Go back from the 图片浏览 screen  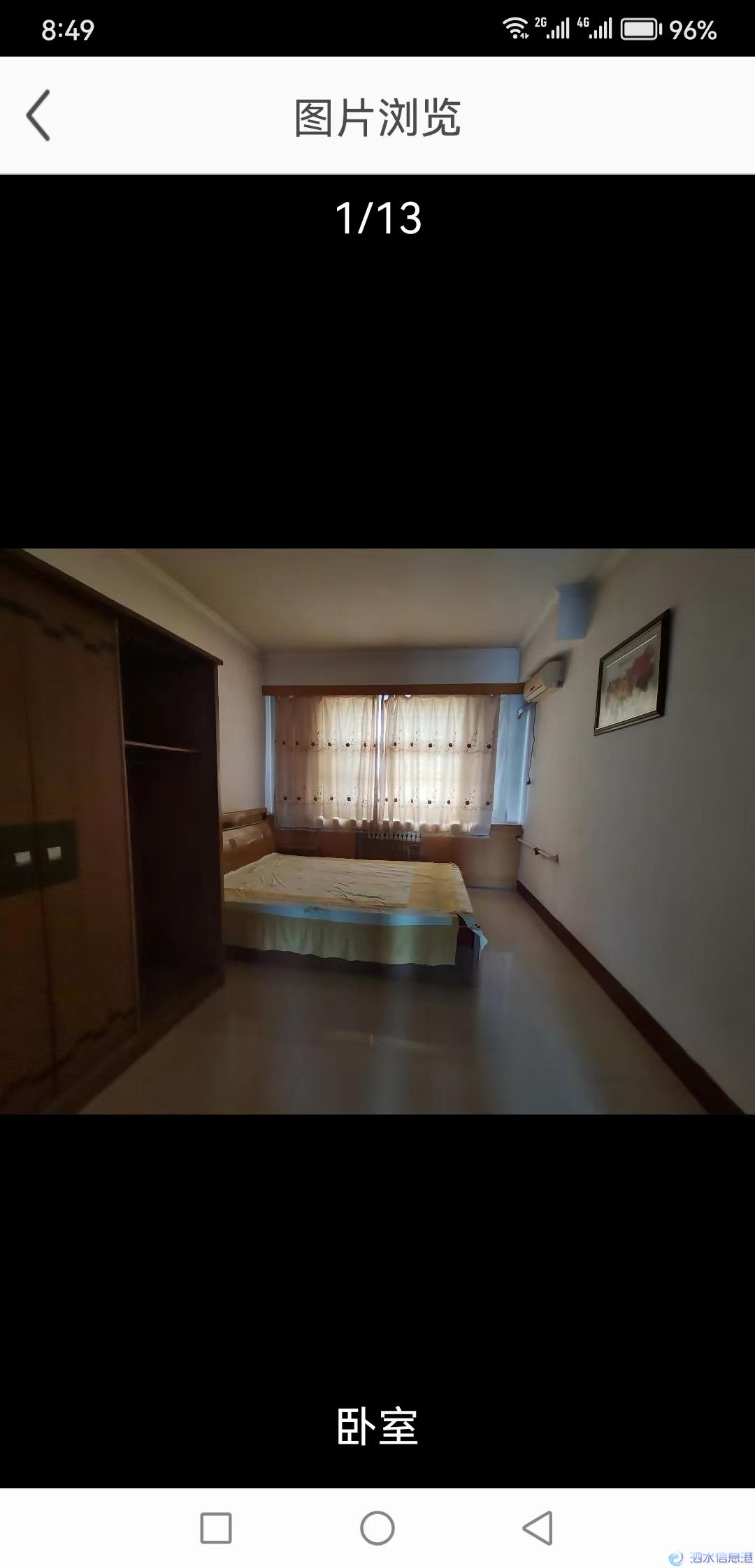tap(38, 115)
